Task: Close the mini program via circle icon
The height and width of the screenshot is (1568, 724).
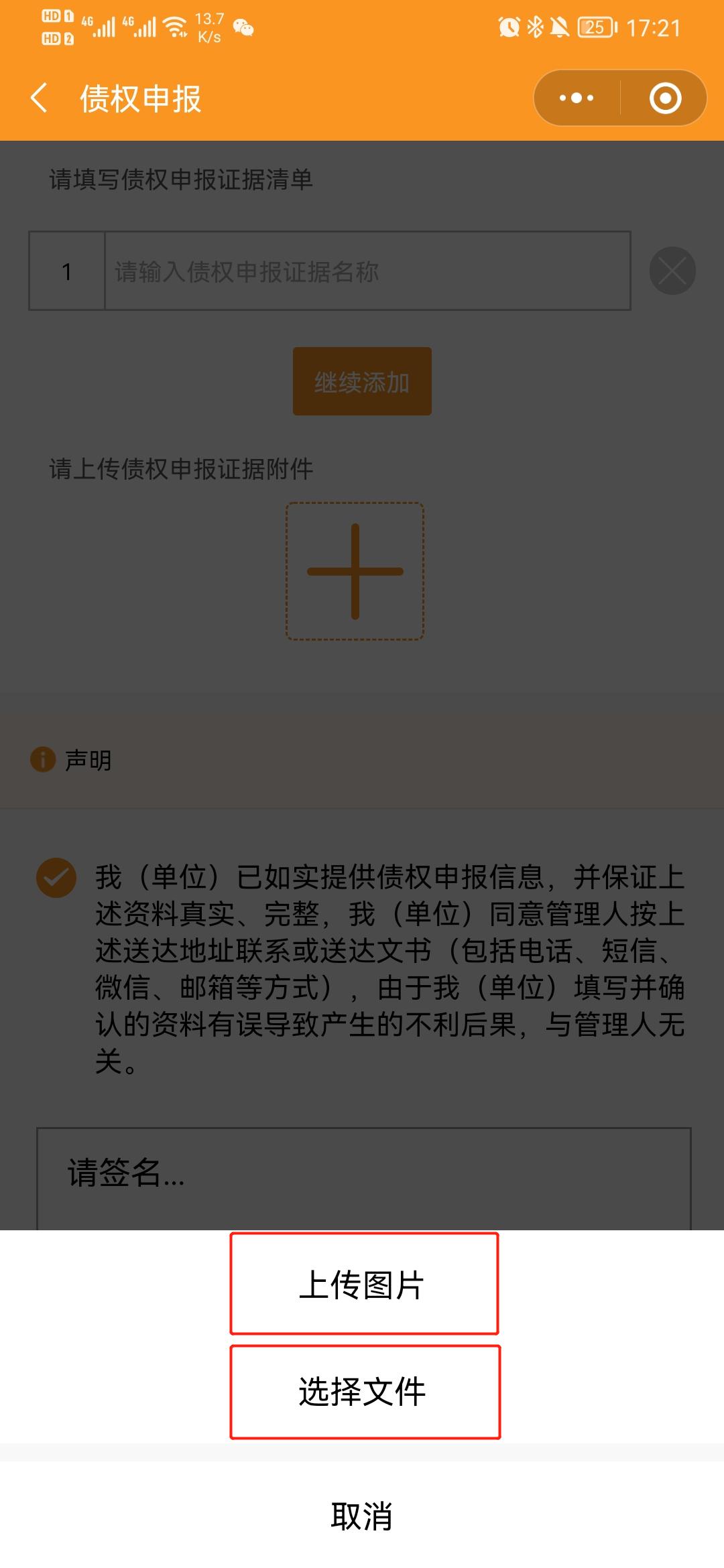Action: 665,99
